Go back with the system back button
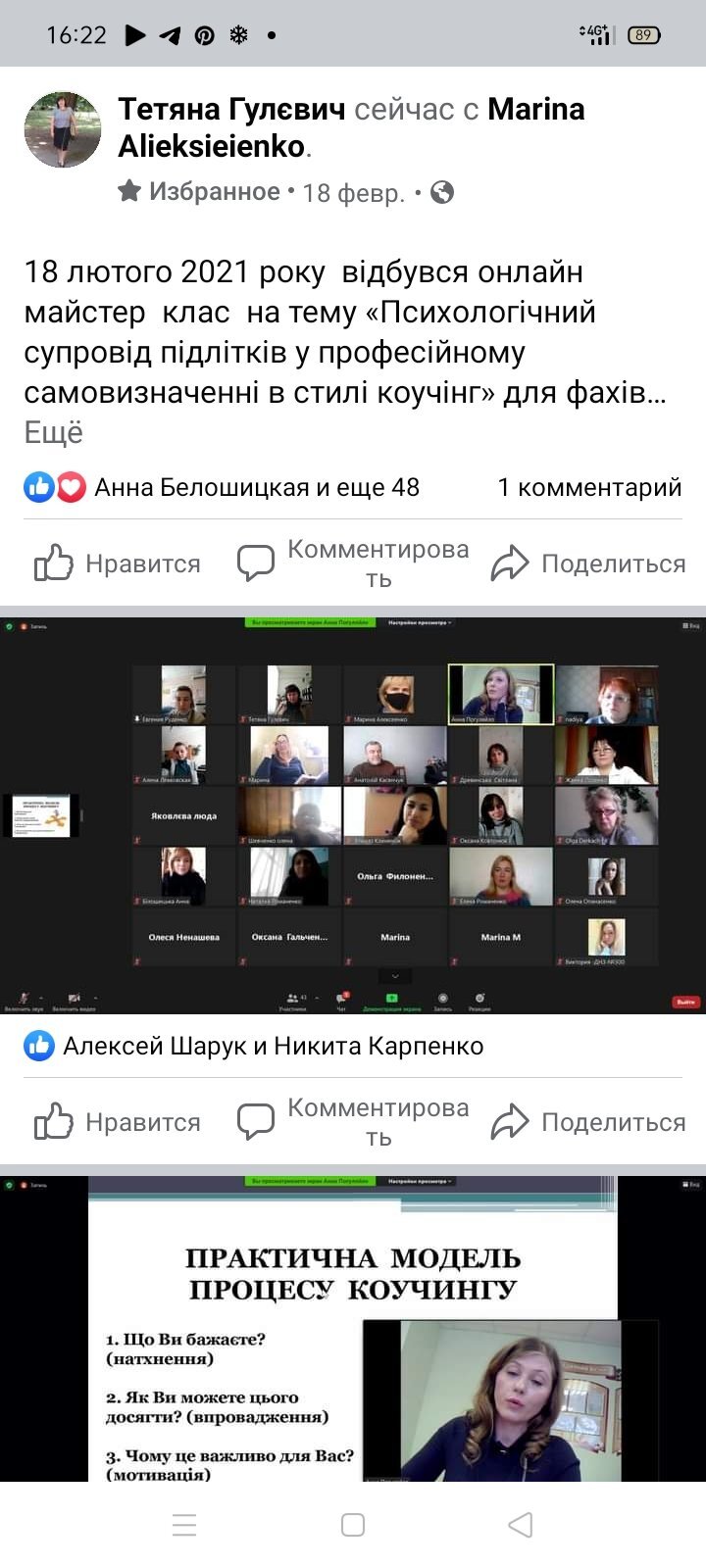Screen dimensions: 706x1568 pyautogui.click(x=521, y=1525)
